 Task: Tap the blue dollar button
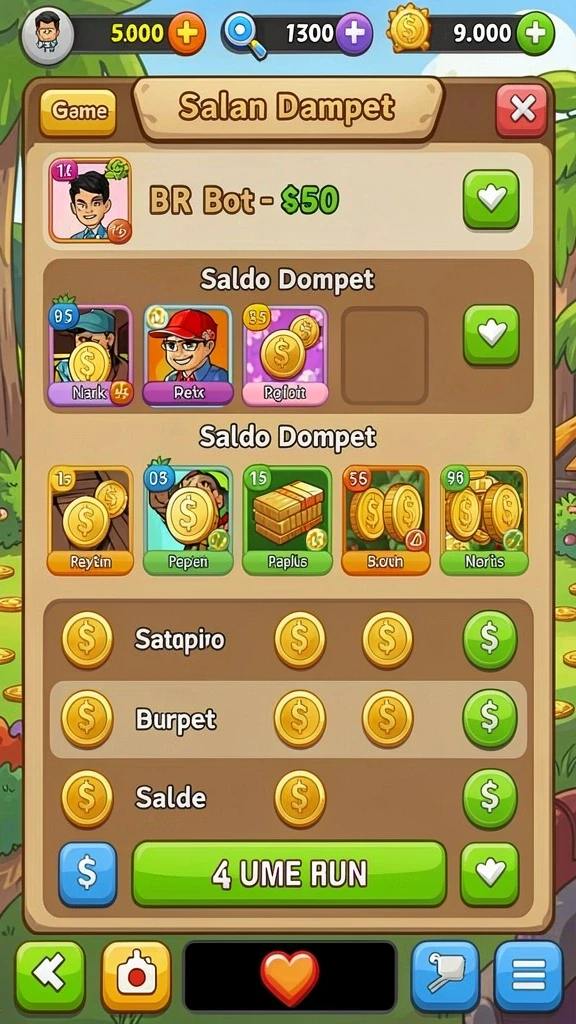click(x=88, y=874)
